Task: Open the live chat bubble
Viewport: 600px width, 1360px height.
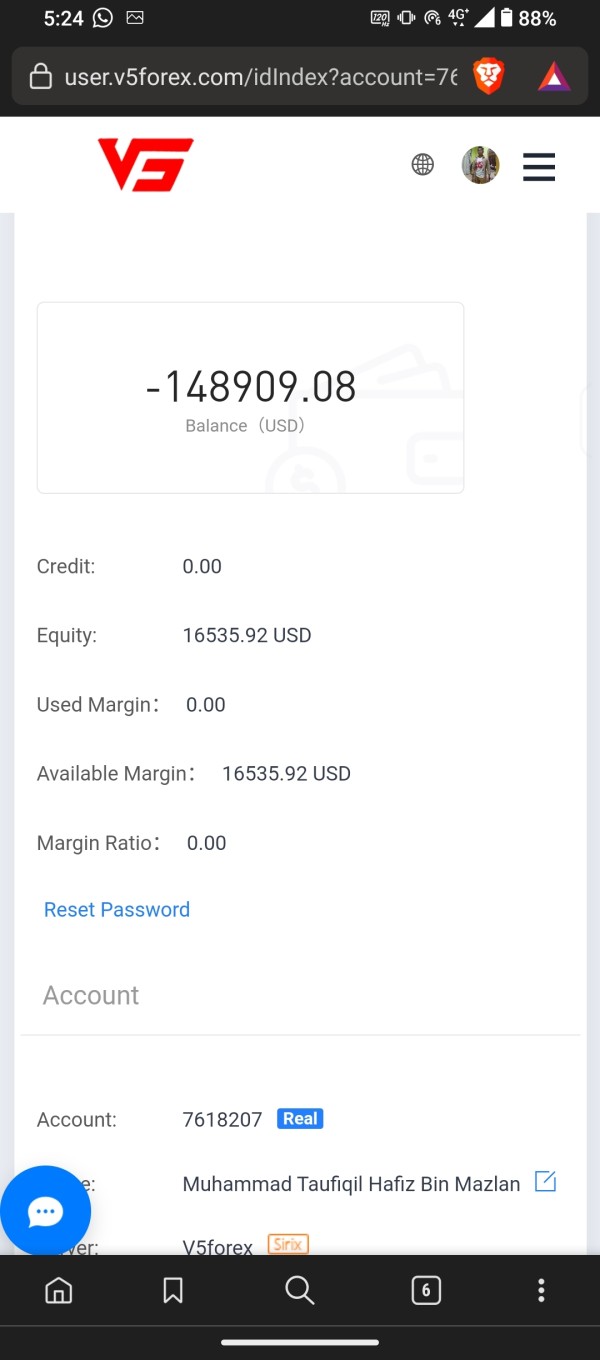Action: 45,1212
